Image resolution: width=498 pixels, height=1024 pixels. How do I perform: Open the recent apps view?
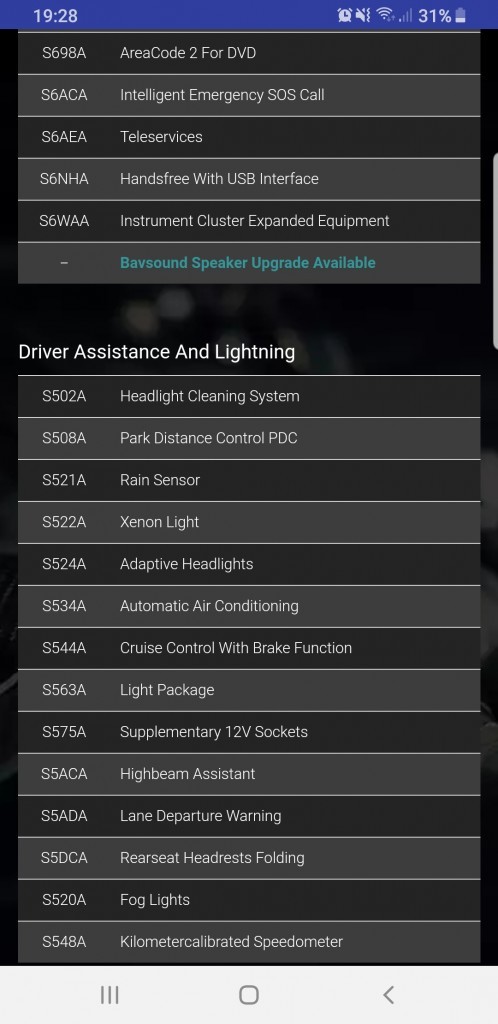point(110,995)
